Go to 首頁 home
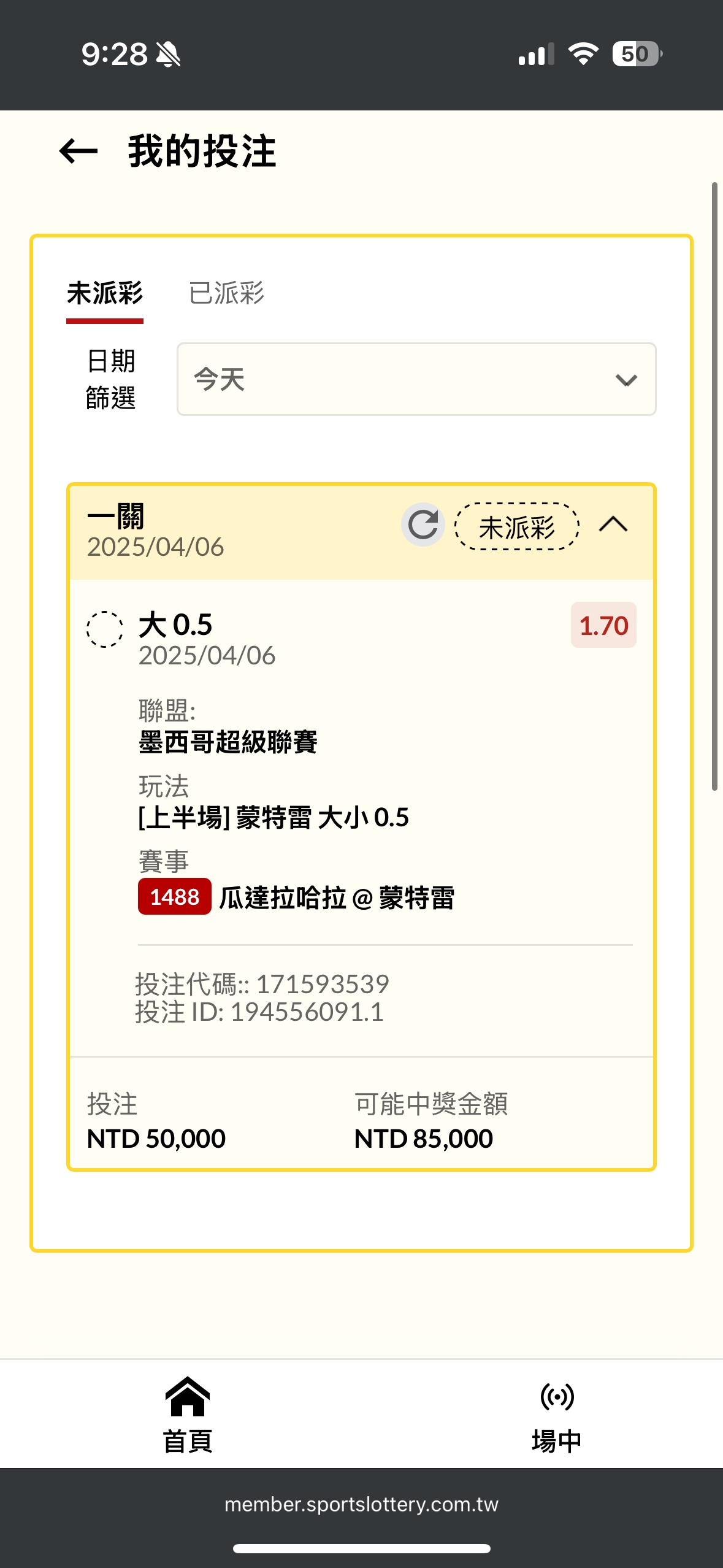 [188, 1415]
